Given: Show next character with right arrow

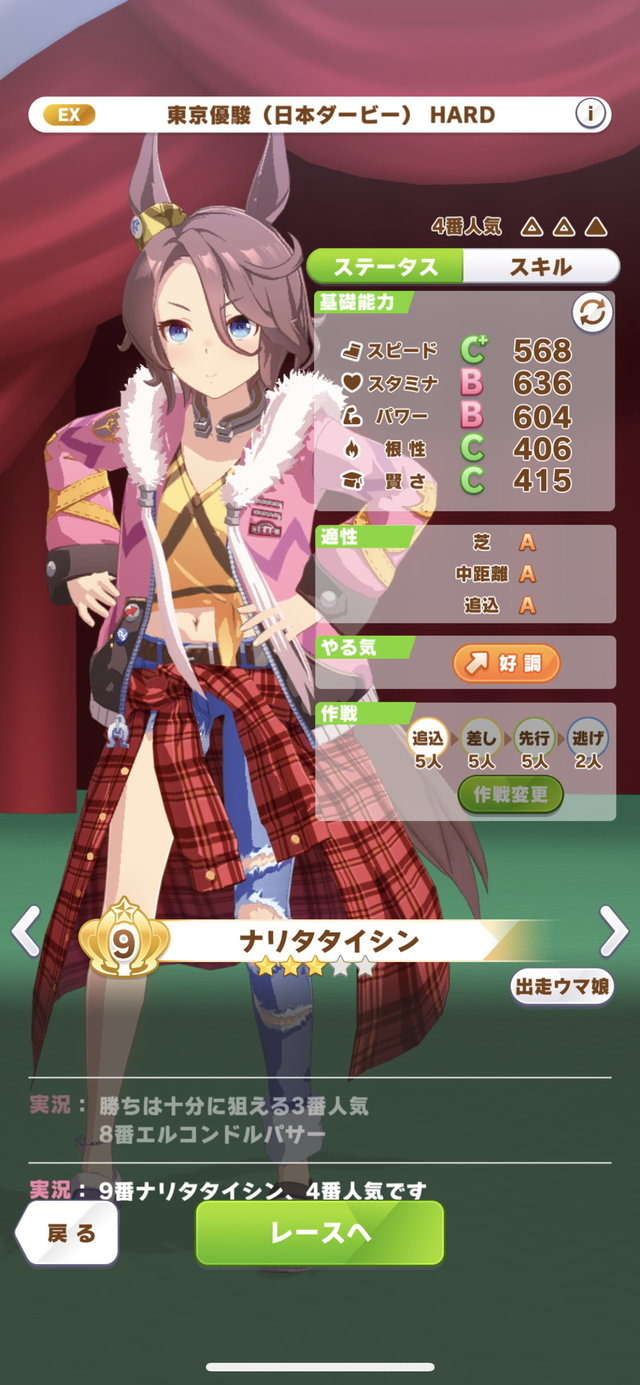Looking at the screenshot, I should [614, 932].
